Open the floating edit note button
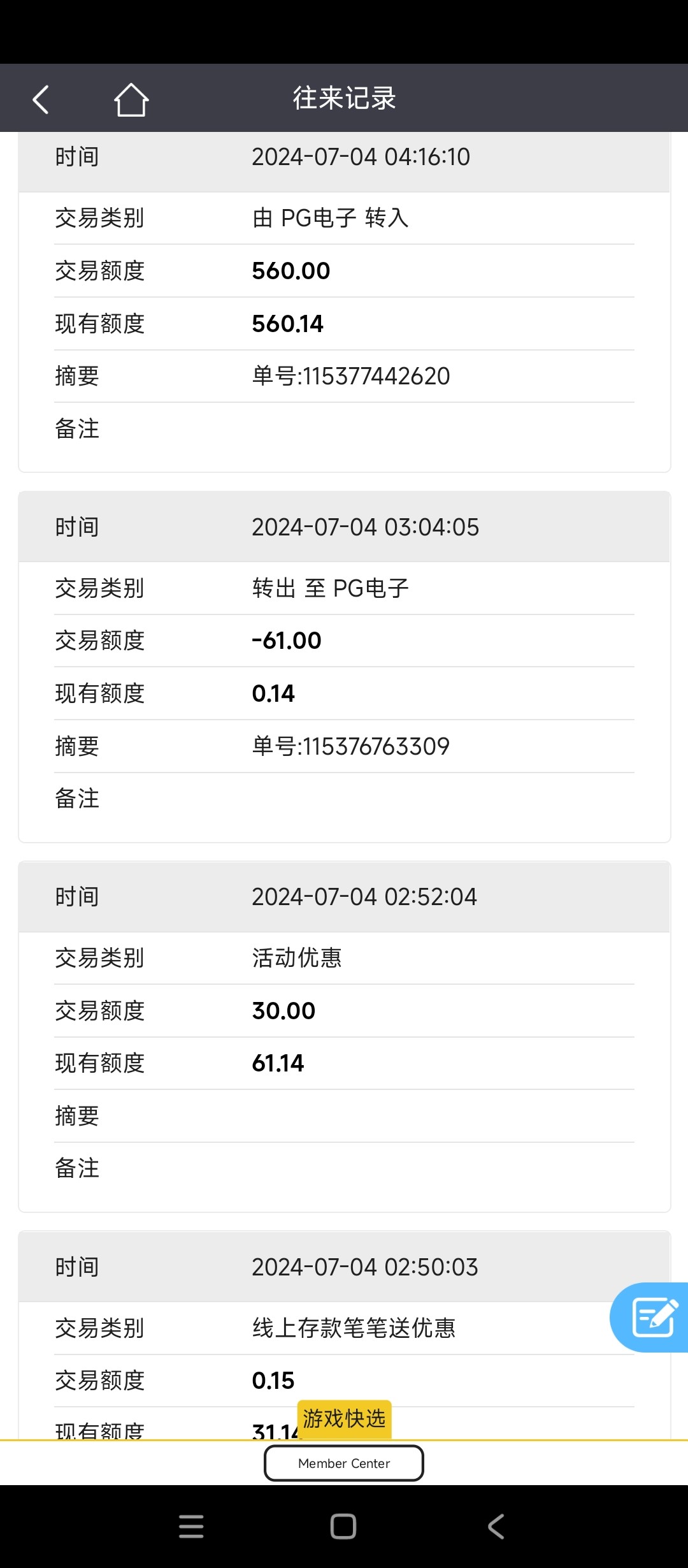688x1568 pixels. click(652, 1317)
